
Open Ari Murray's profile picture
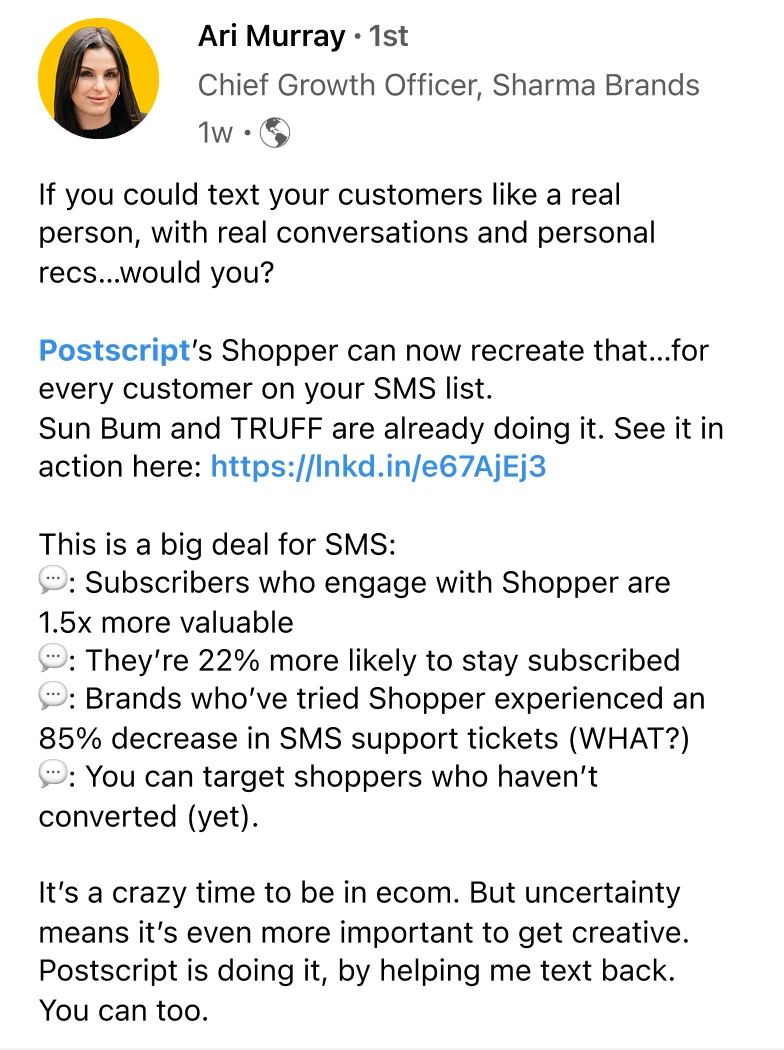tap(99, 79)
